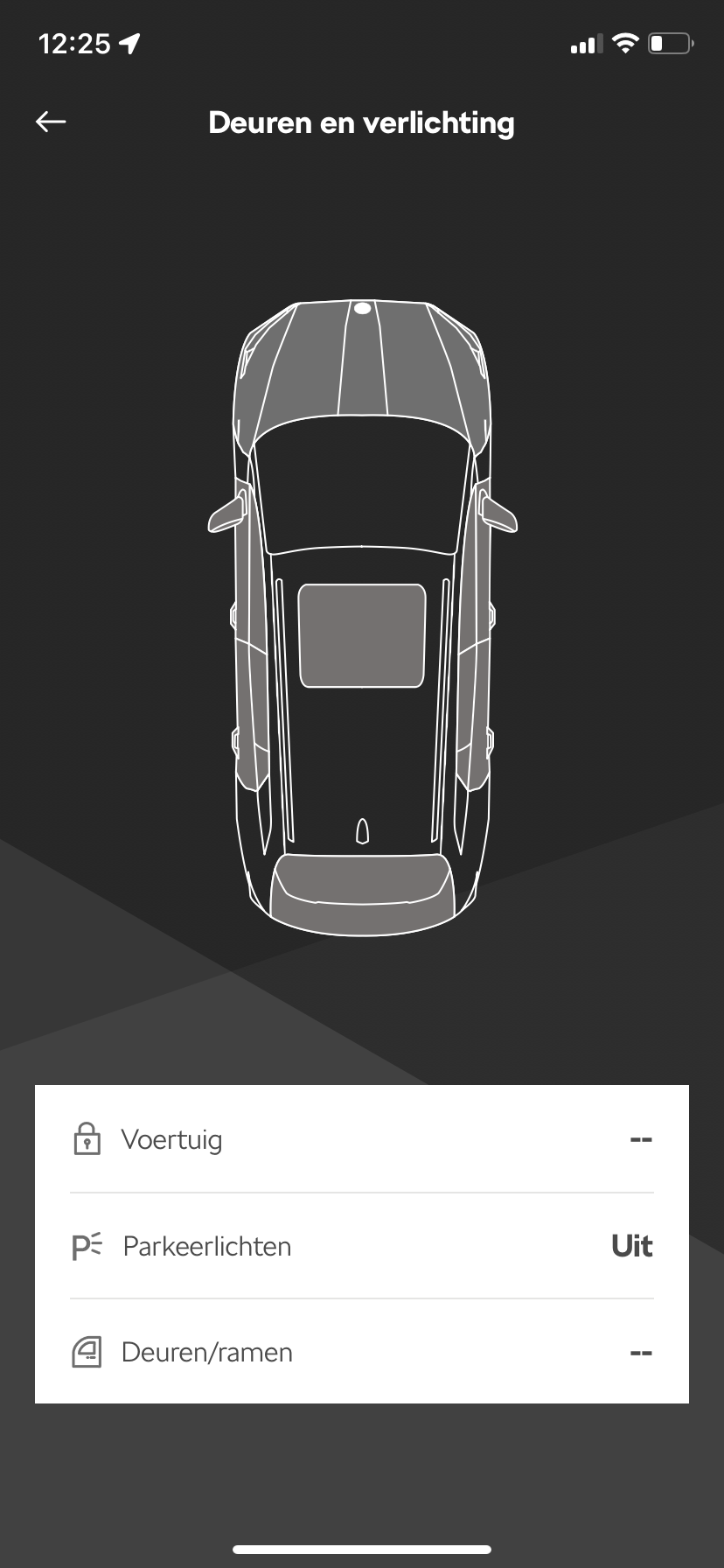Go back using the arrow icon
Viewport: 724px width, 1568px height.
(x=51, y=122)
